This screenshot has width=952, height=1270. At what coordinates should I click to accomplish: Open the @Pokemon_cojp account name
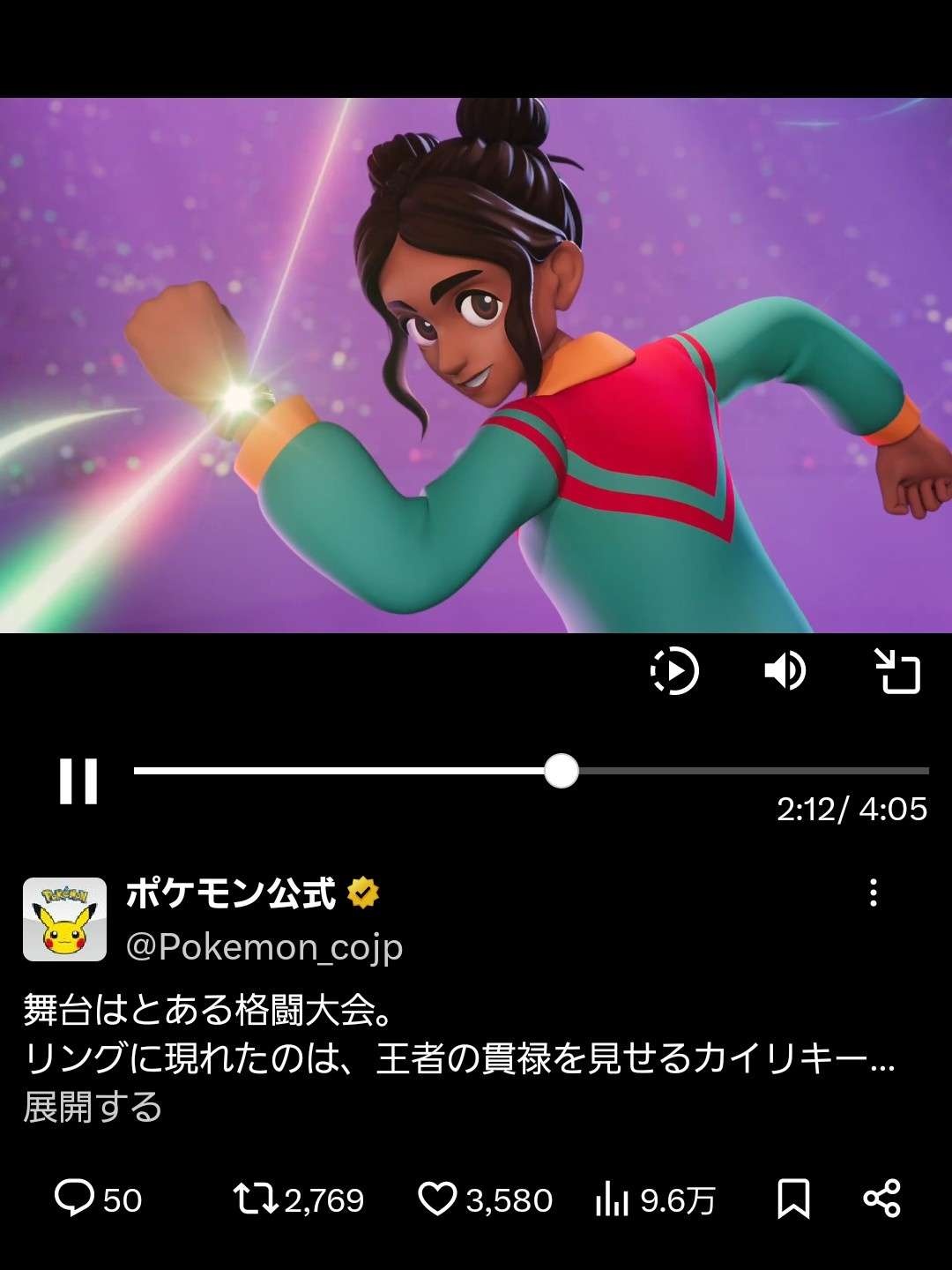click(x=264, y=946)
